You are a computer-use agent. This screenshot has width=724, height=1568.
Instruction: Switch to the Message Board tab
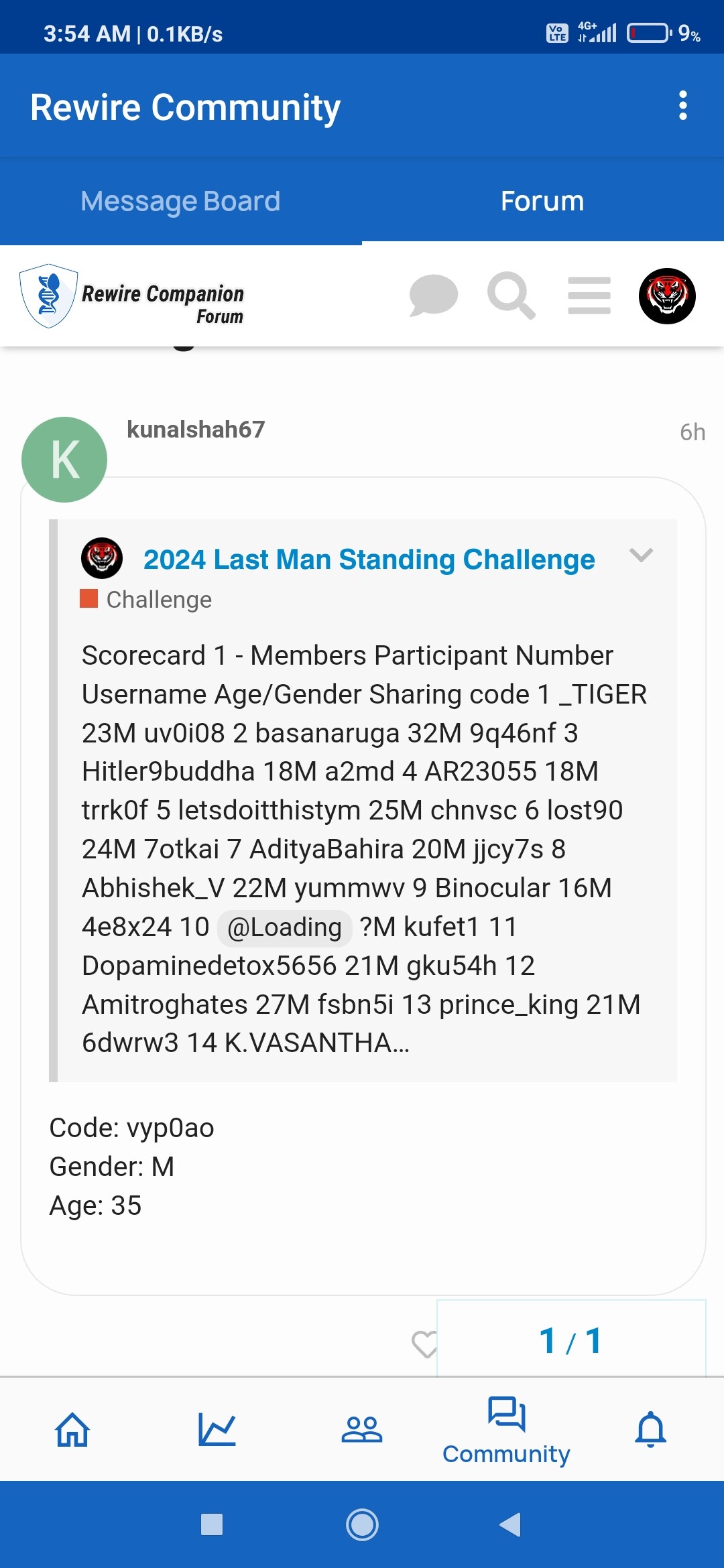(x=180, y=201)
